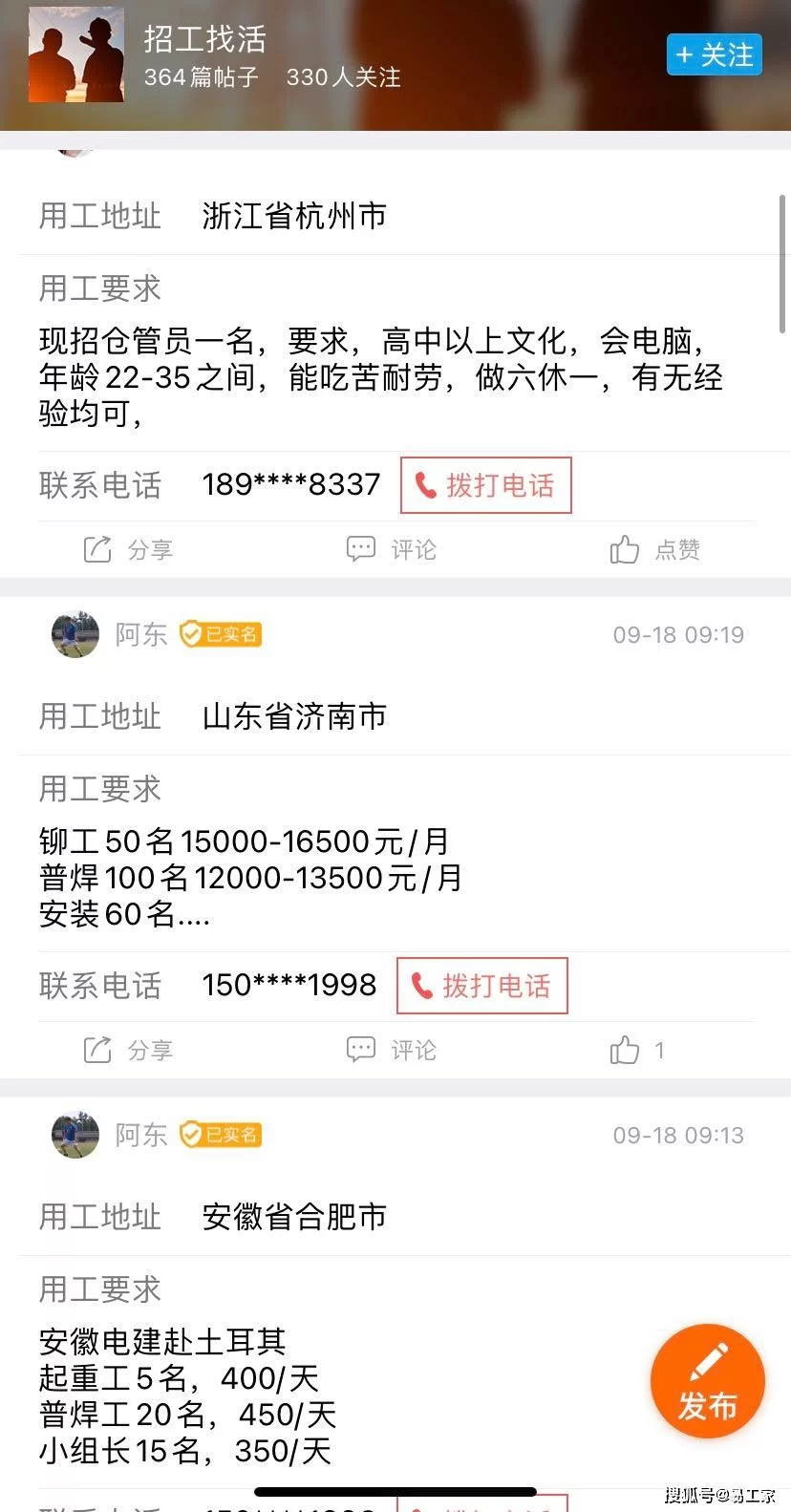Tap the phone icon next to 189****8337
The width and height of the screenshot is (791, 1512).
tap(427, 485)
